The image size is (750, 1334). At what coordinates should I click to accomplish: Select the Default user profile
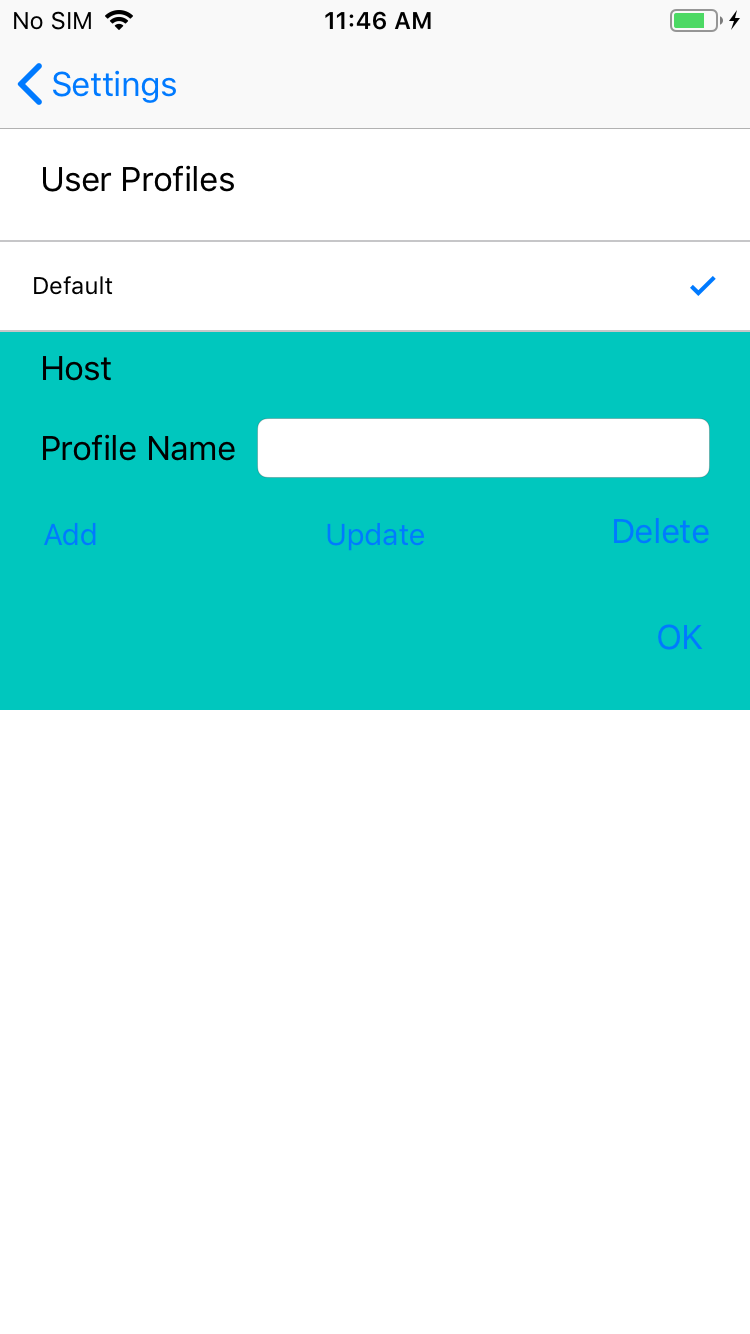(374, 286)
